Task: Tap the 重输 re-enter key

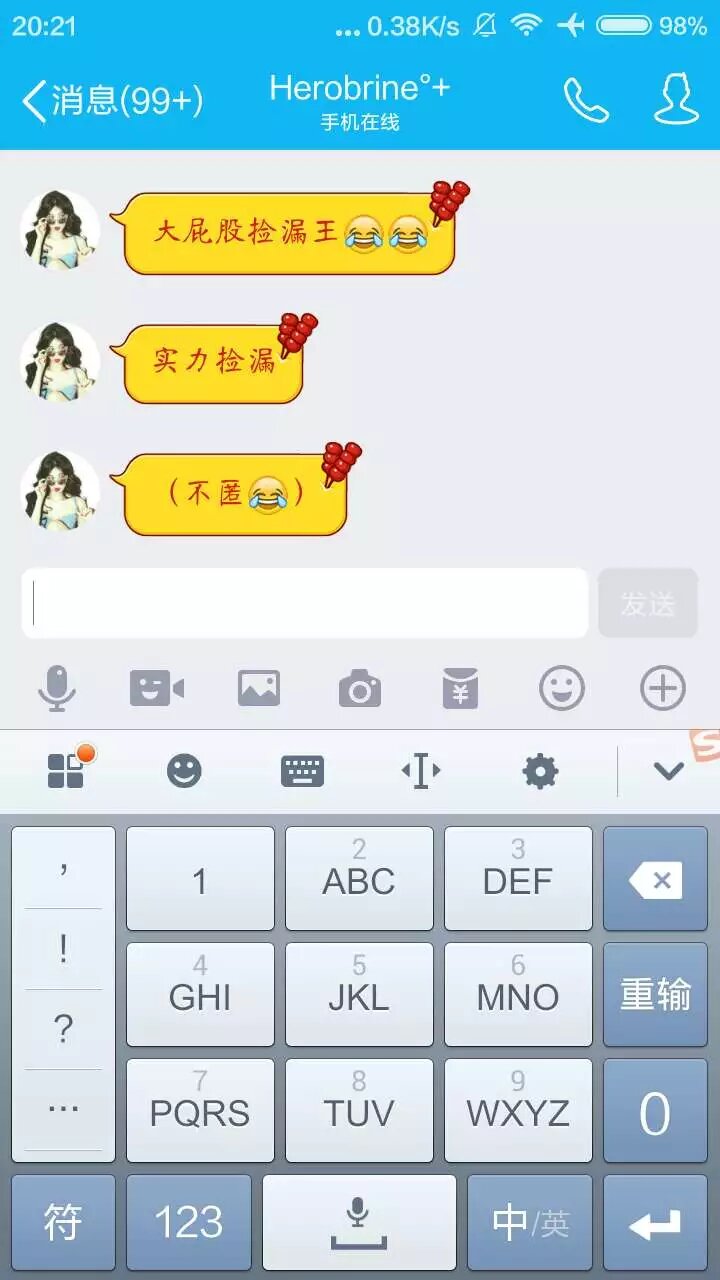Action: click(x=655, y=995)
